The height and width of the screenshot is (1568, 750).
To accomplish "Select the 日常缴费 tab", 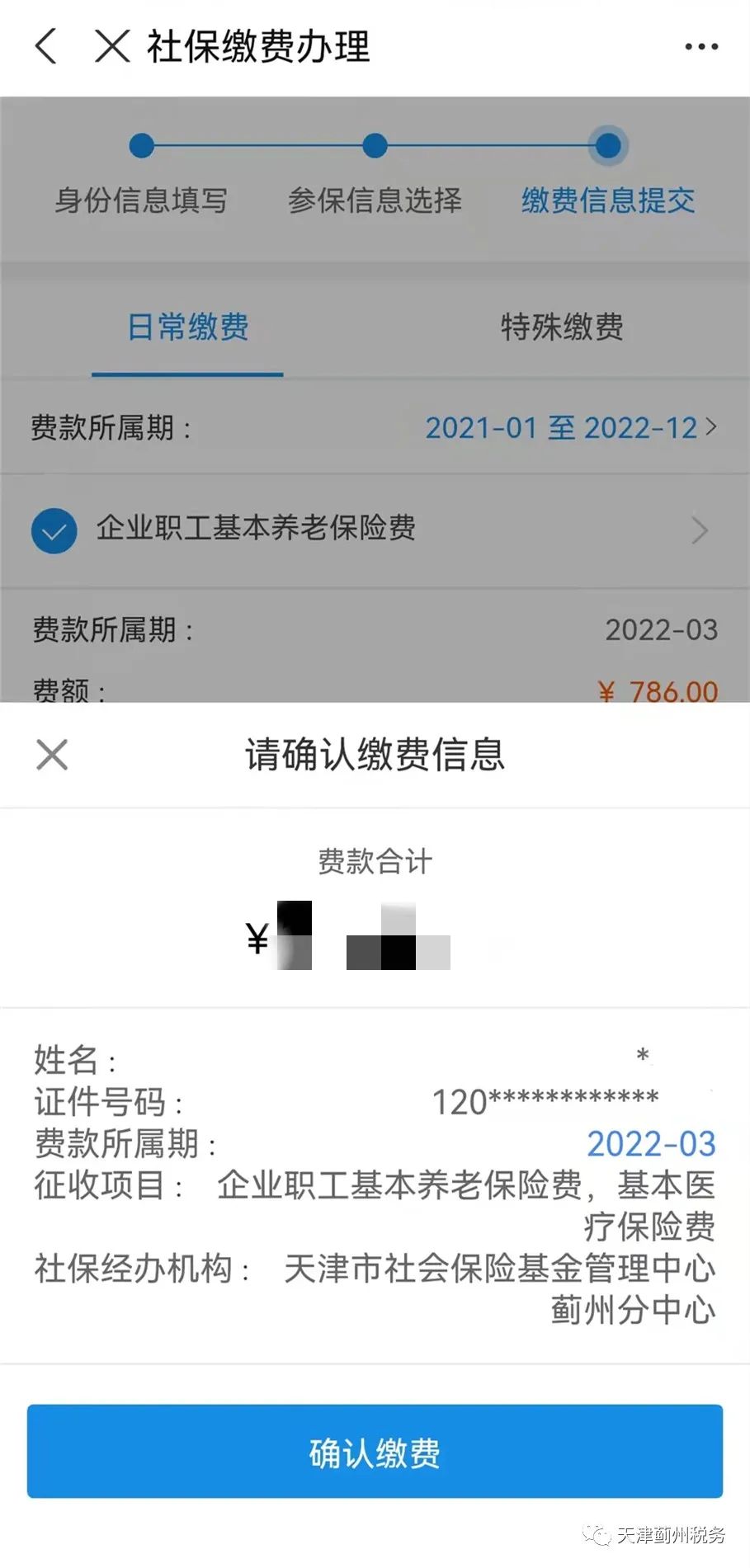I will coord(188,327).
